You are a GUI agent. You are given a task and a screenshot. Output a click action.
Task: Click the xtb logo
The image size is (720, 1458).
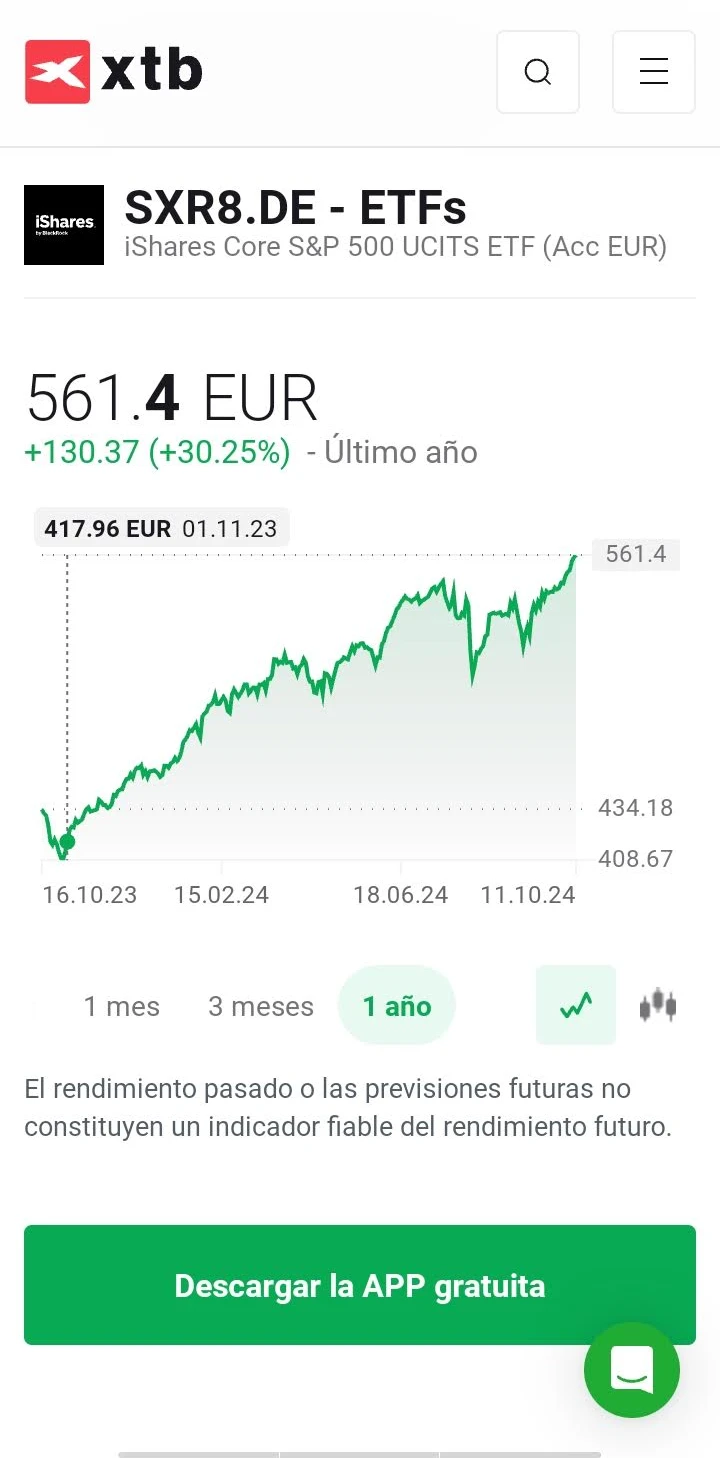[x=112, y=71]
